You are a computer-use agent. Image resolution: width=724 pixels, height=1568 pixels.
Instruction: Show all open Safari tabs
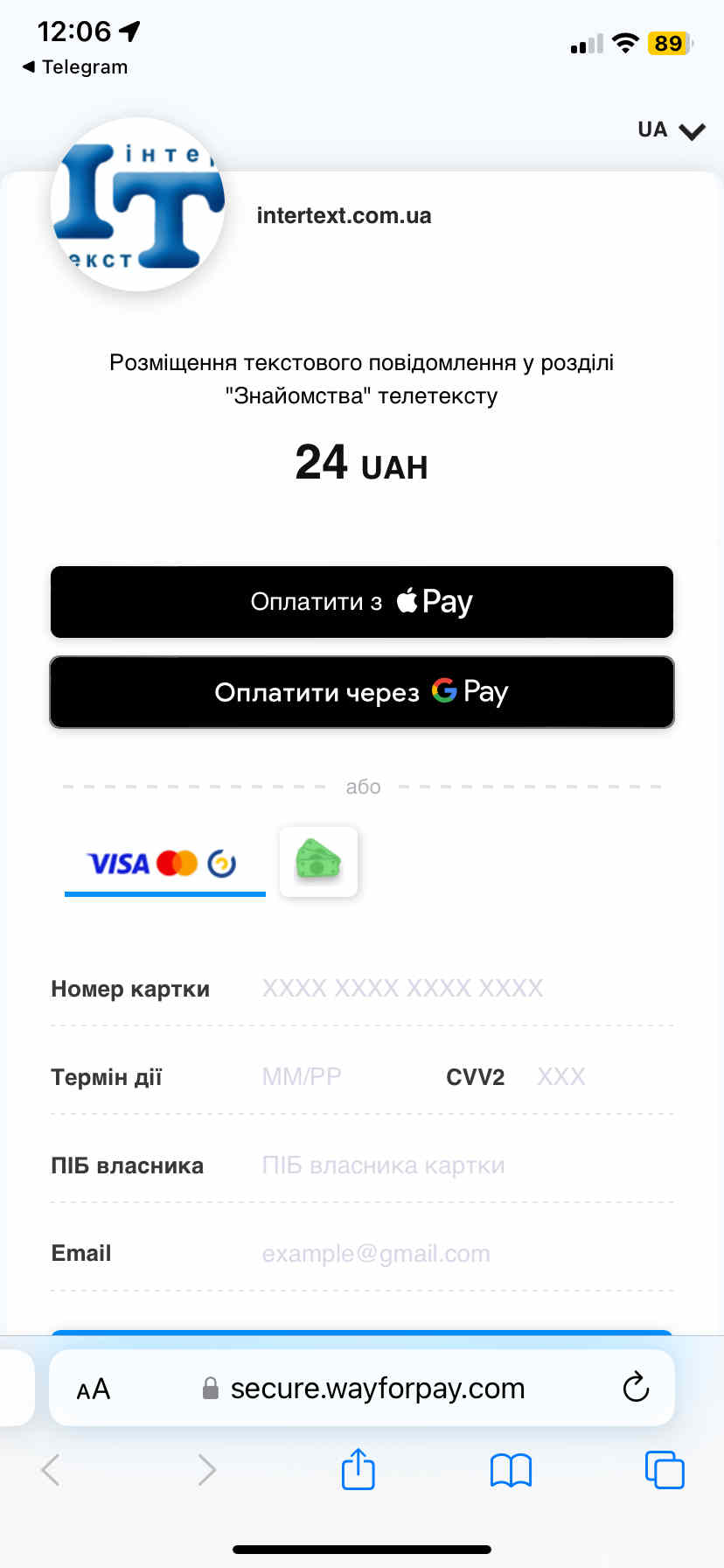pos(664,1470)
